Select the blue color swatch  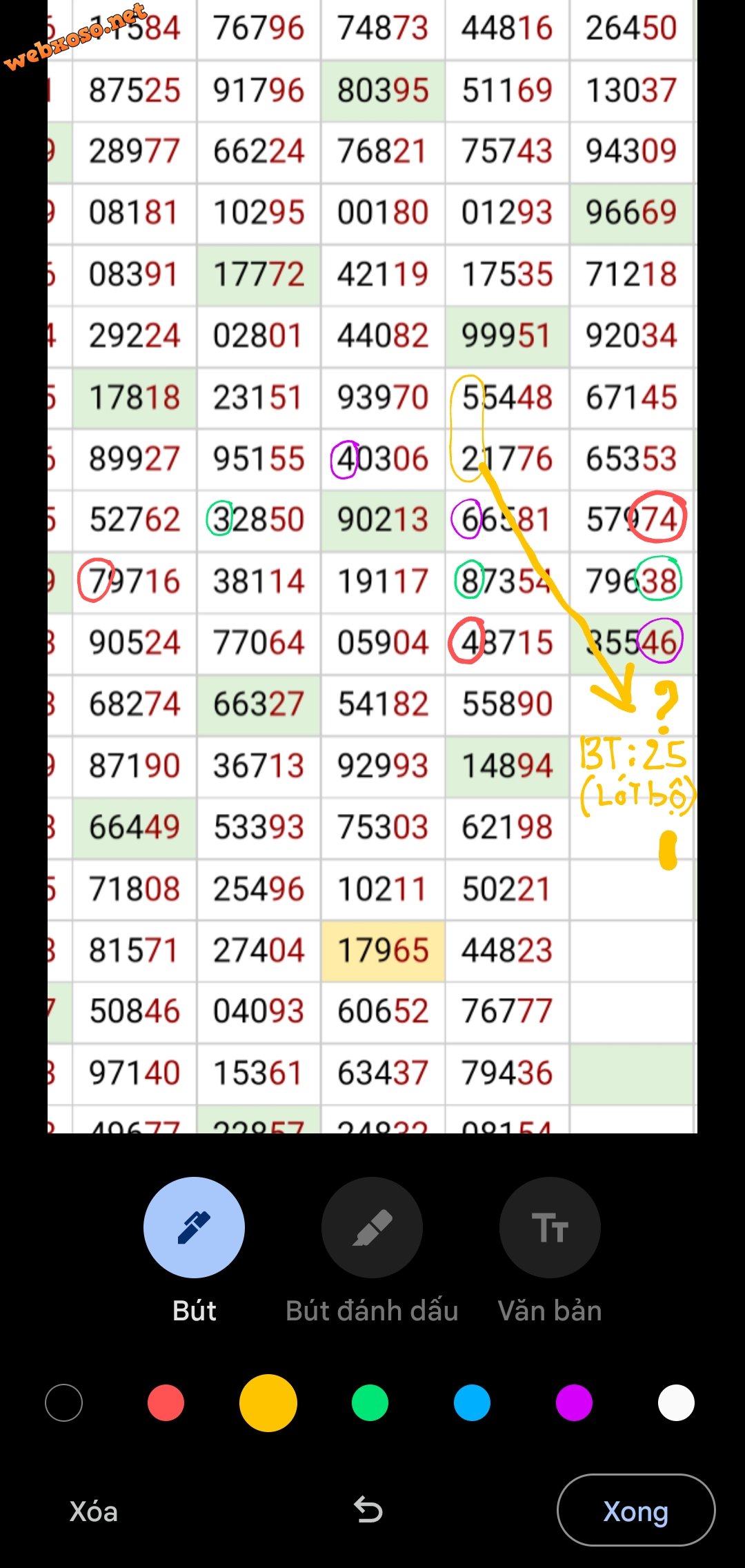[472, 1402]
